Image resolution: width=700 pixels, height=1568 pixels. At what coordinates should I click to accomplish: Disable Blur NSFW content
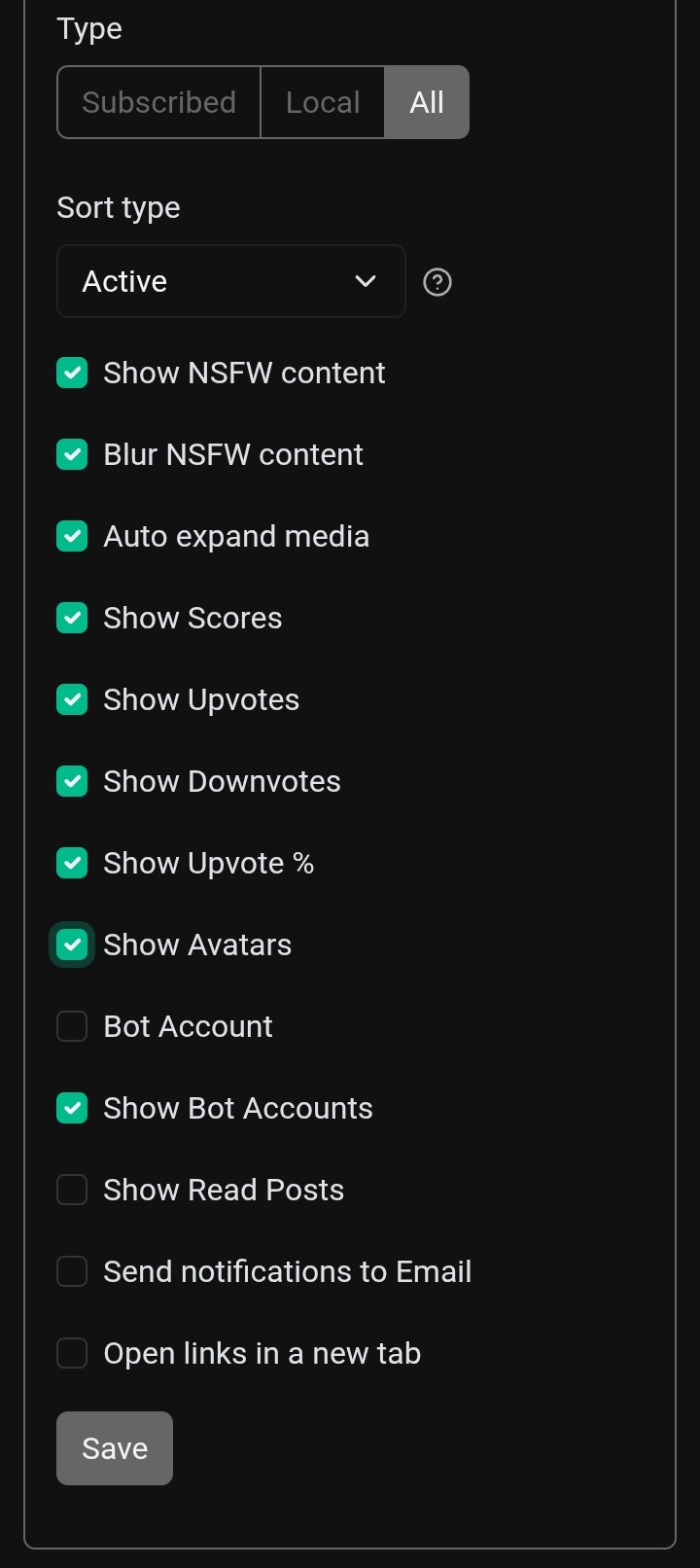click(x=72, y=454)
